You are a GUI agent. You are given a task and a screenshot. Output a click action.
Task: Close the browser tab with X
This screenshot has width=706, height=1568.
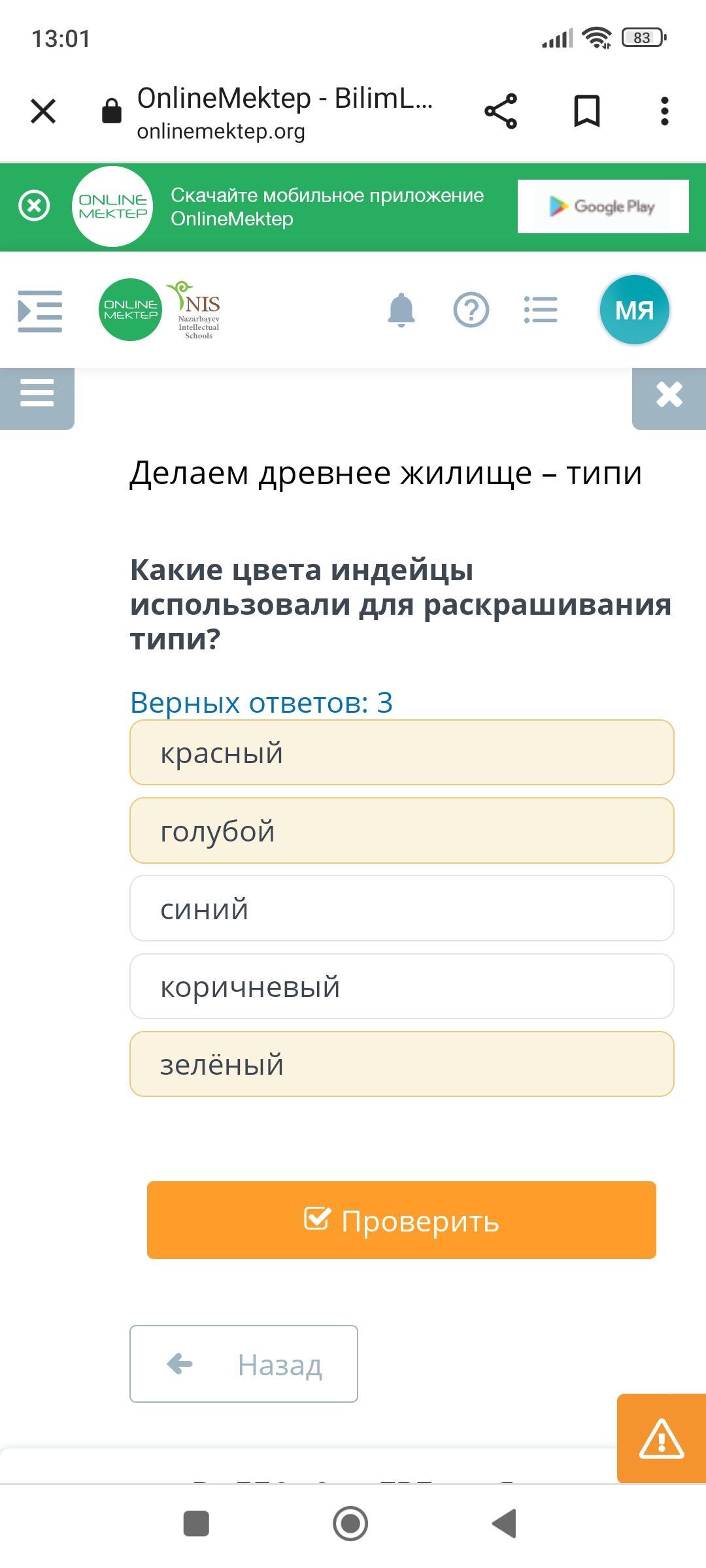[43, 111]
